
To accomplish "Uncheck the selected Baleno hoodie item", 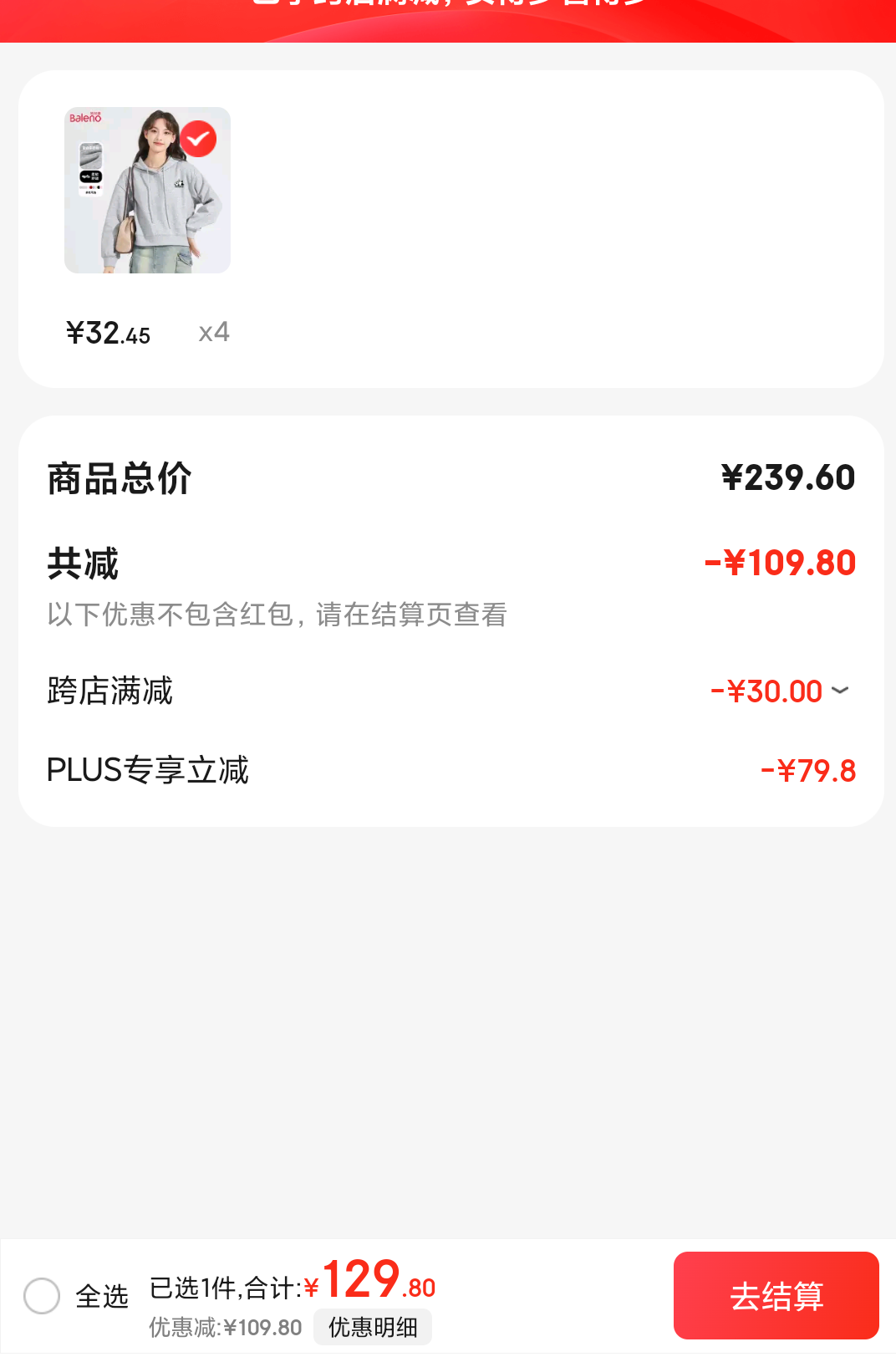I will [x=198, y=139].
